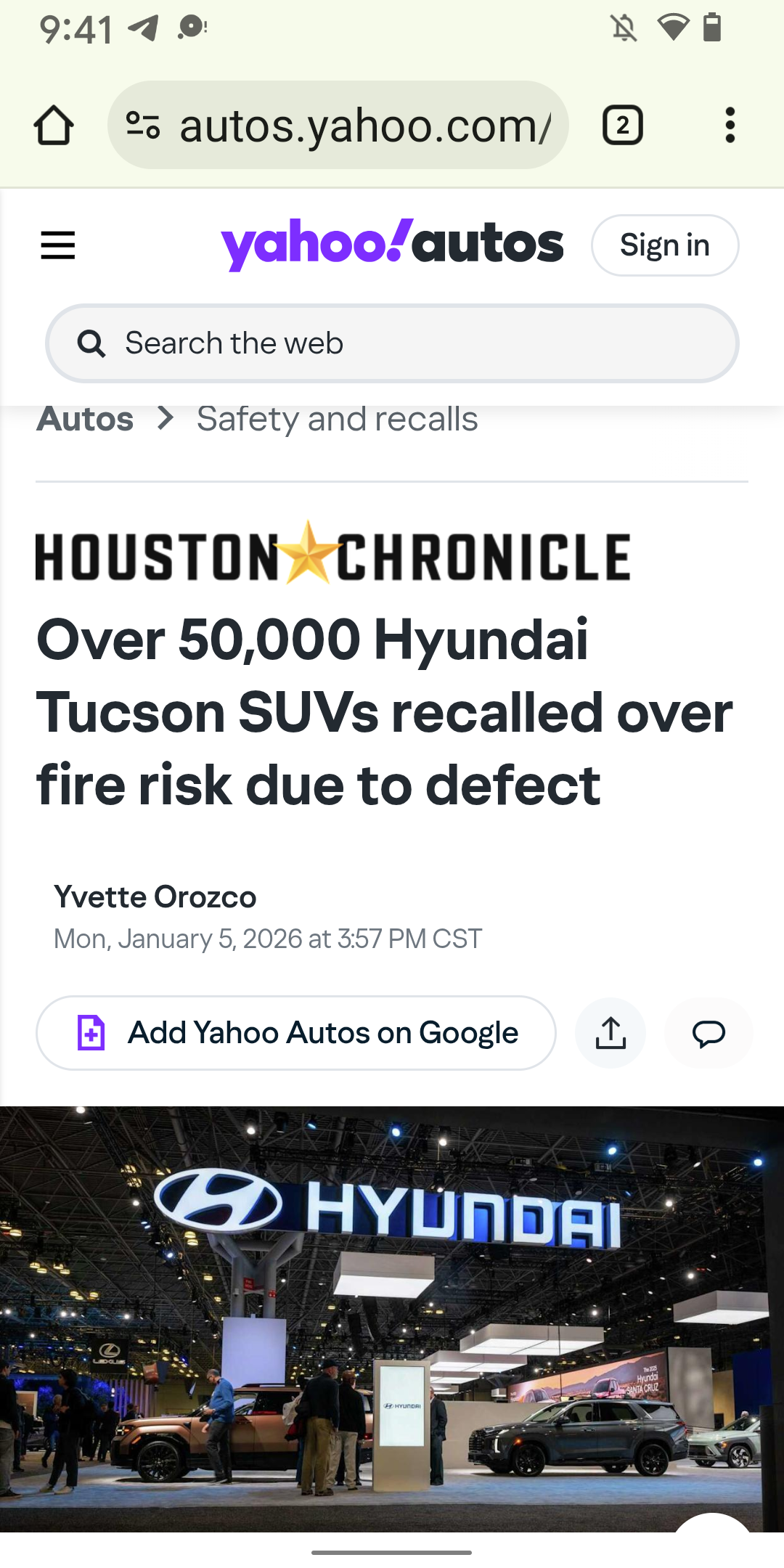Open Safety and recalls category

337,419
